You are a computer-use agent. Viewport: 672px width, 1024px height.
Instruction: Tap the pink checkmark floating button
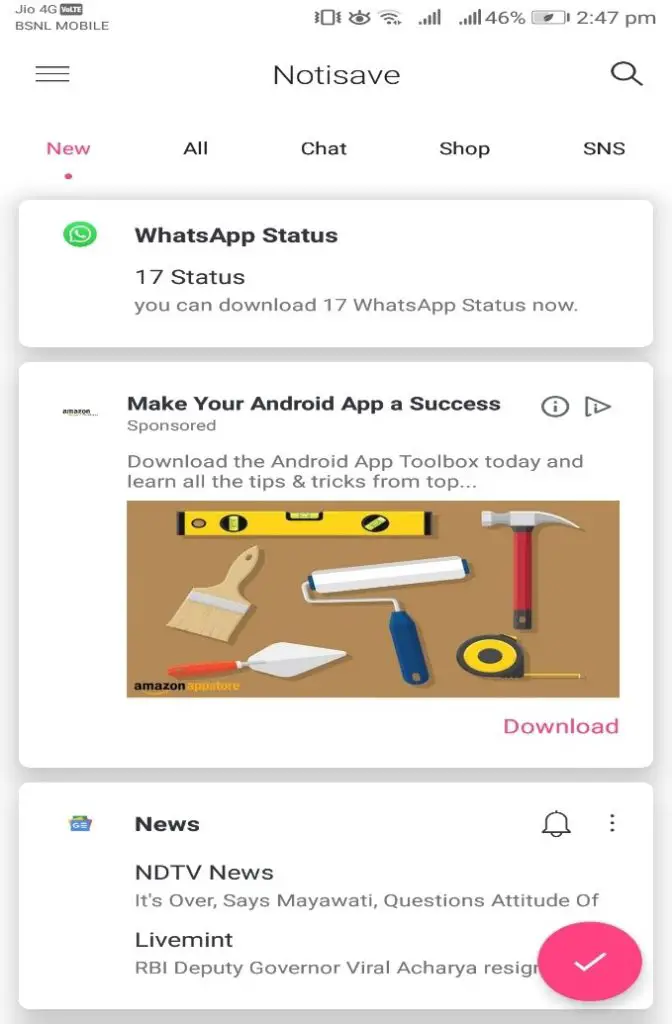[589, 962]
